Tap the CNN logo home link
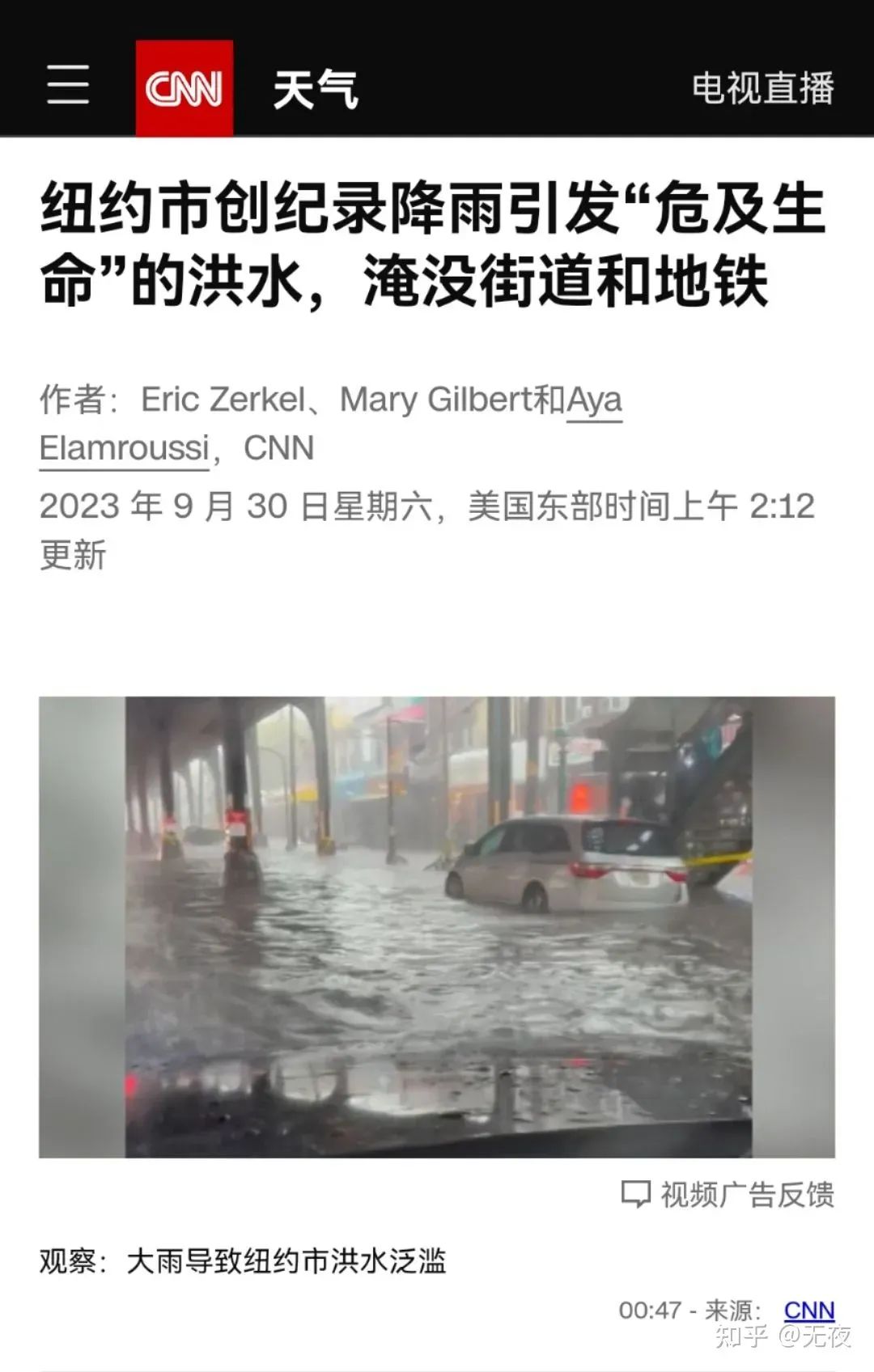The image size is (874, 1372). [x=184, y=88]
